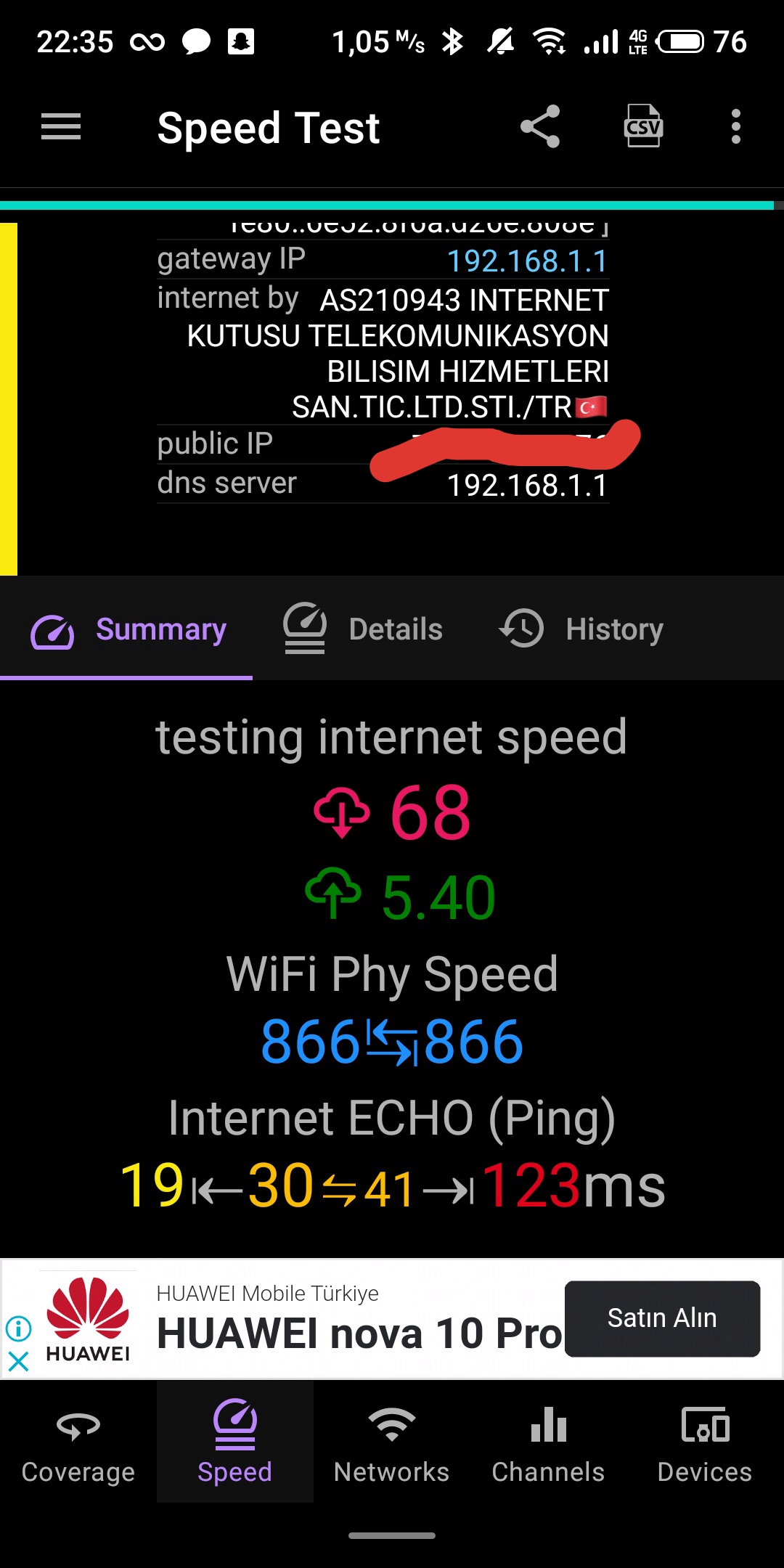Open the Devices tab

click(705, 1442)
